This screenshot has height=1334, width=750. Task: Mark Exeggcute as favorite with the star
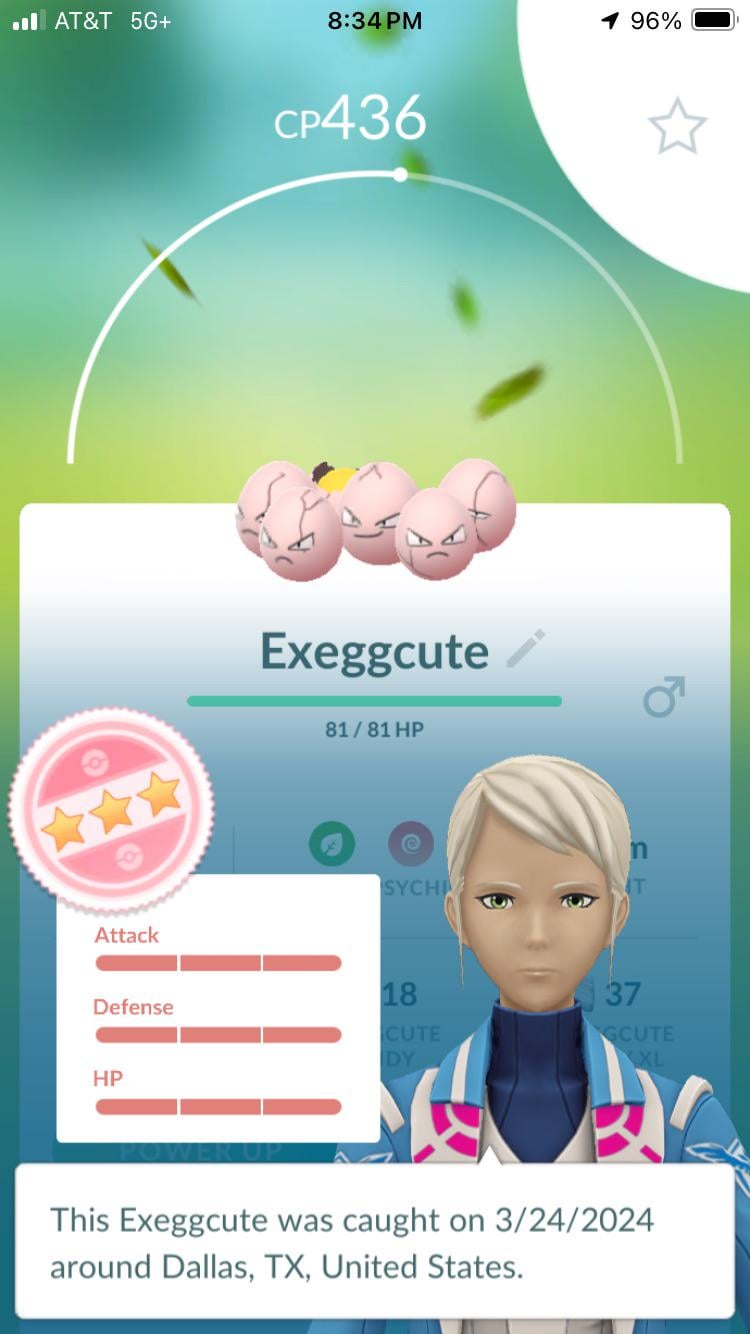(677, 126)
